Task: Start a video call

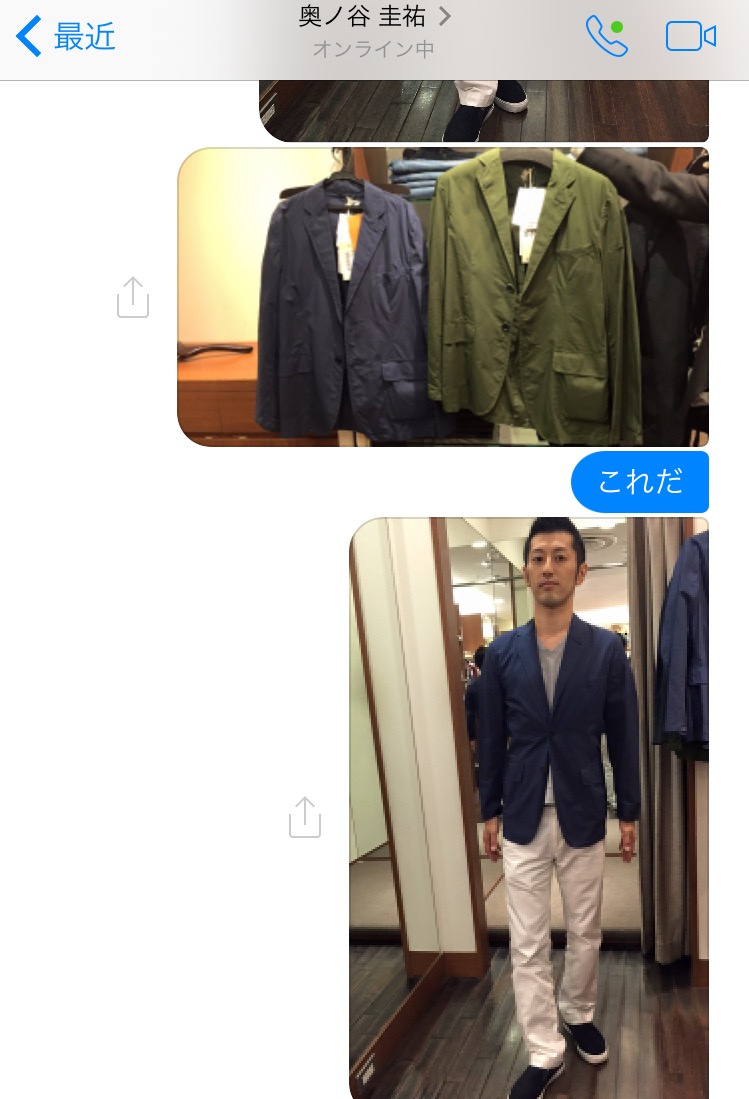Action: 690,37
